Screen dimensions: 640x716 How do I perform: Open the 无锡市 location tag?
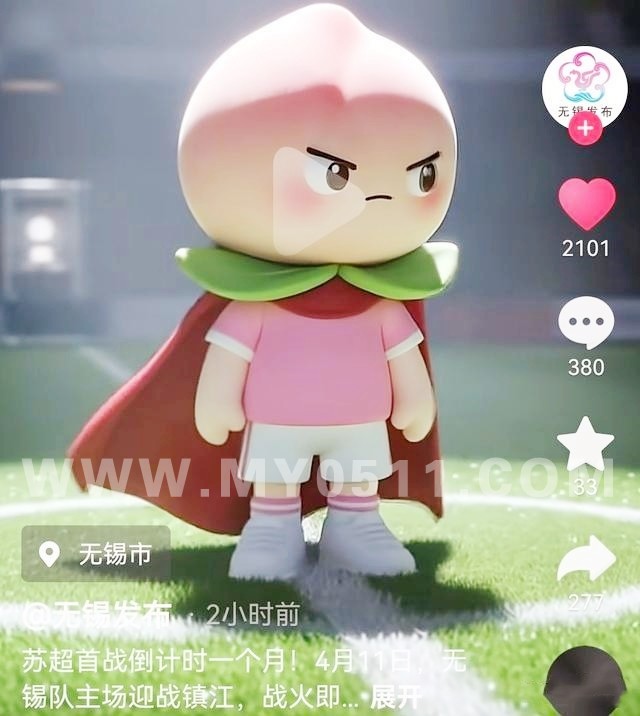click(x=96, y=553)
